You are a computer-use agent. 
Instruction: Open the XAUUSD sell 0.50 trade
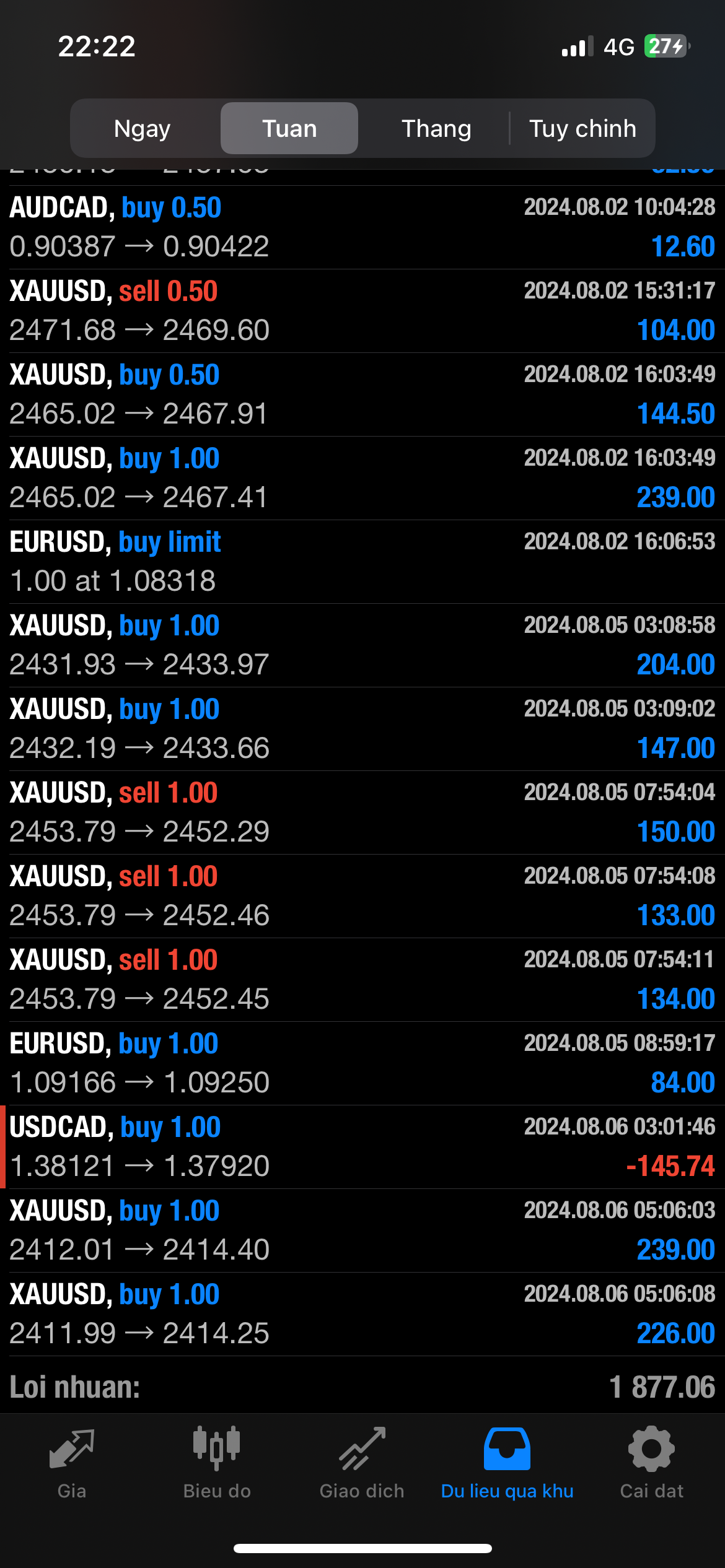coord(362,311)
